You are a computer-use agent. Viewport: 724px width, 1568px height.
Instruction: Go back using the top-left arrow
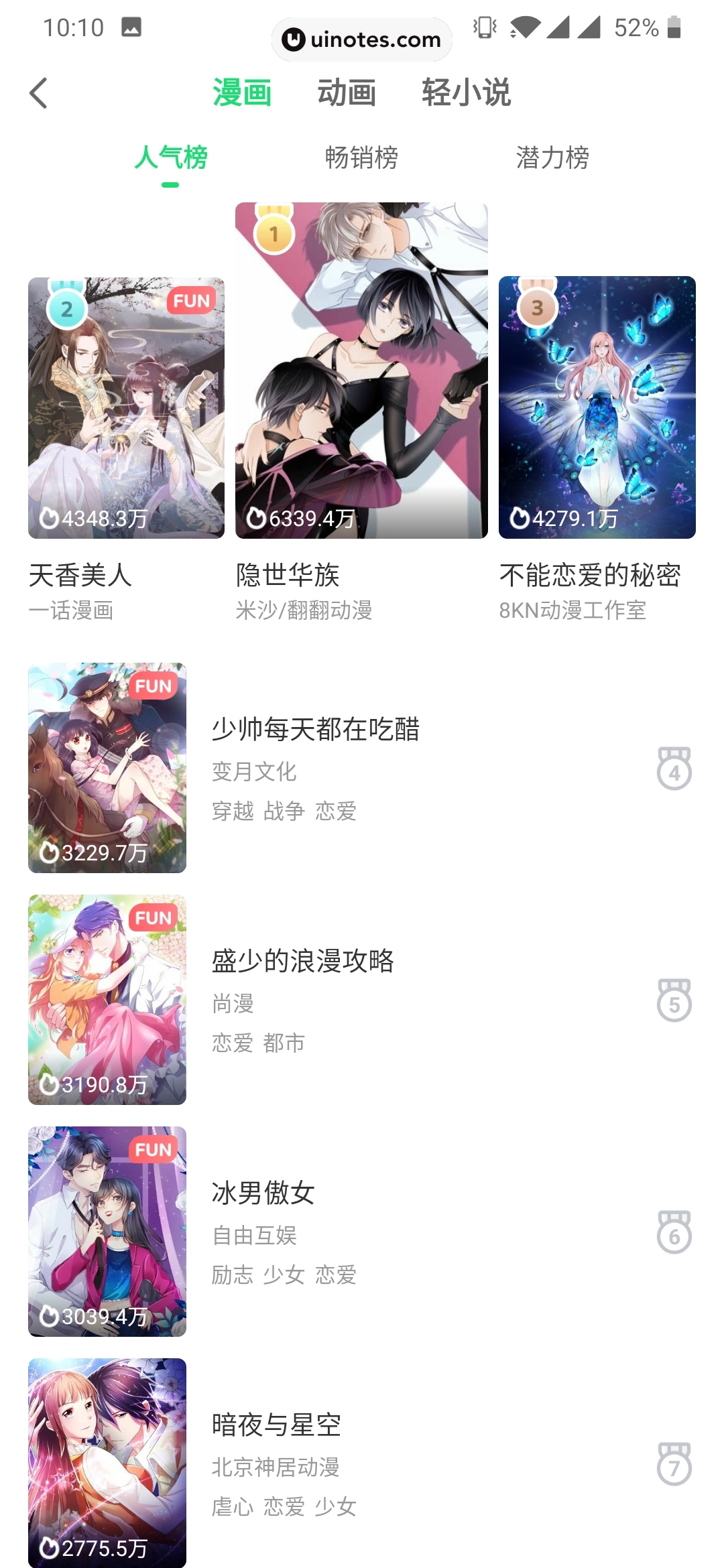39,93
